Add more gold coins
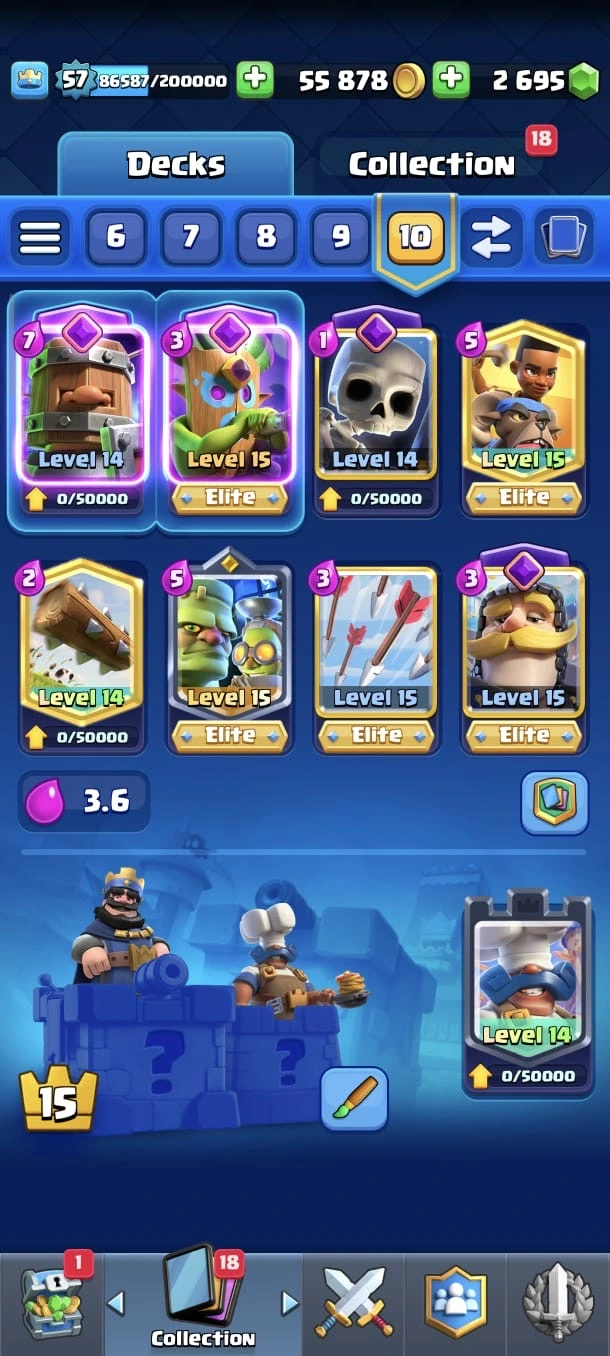610x1356 pixels. [x=452, y=80]
